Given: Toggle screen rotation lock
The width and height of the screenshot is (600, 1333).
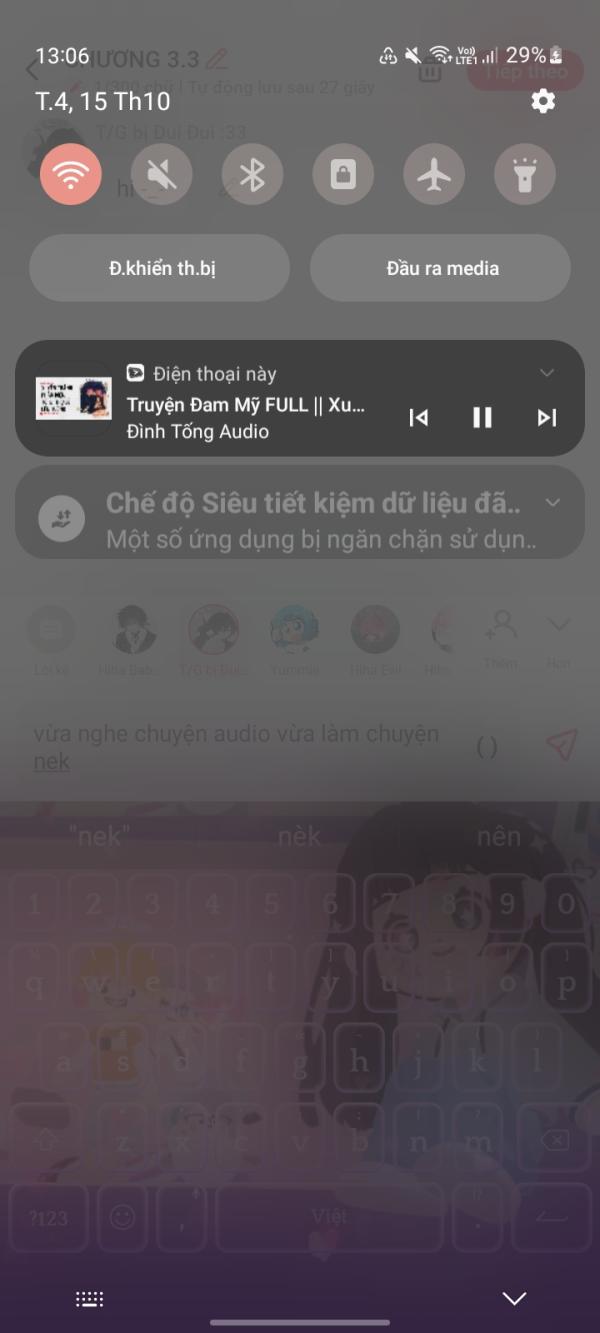Looking at the screenshot, I should click(x=343, y=175).
